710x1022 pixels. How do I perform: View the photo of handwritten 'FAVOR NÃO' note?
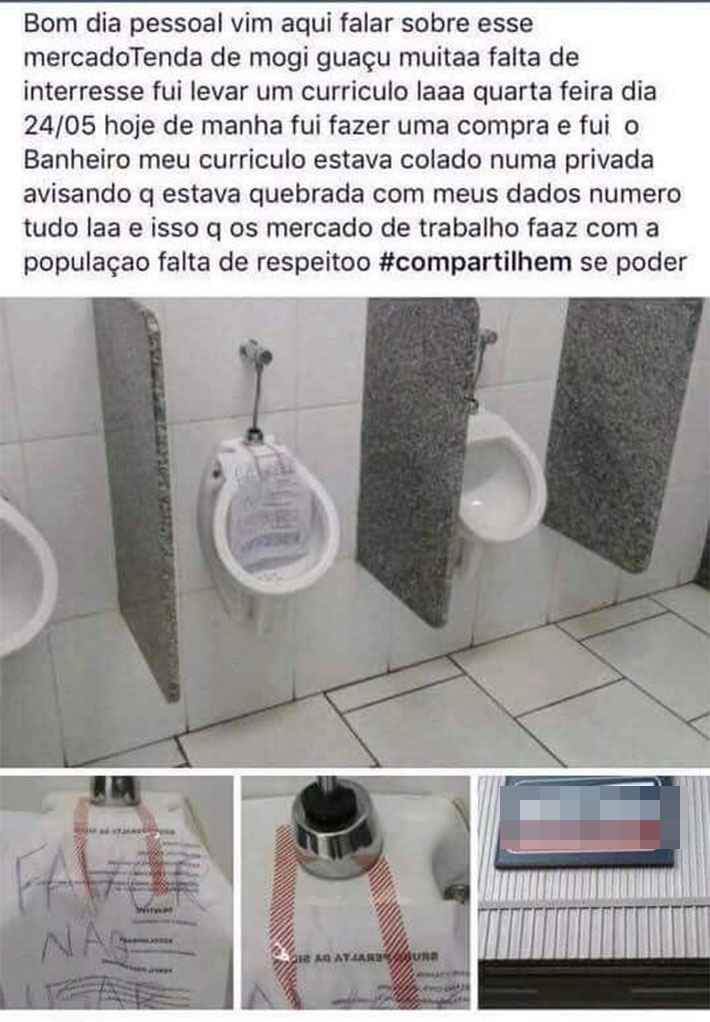pos(116,892)
